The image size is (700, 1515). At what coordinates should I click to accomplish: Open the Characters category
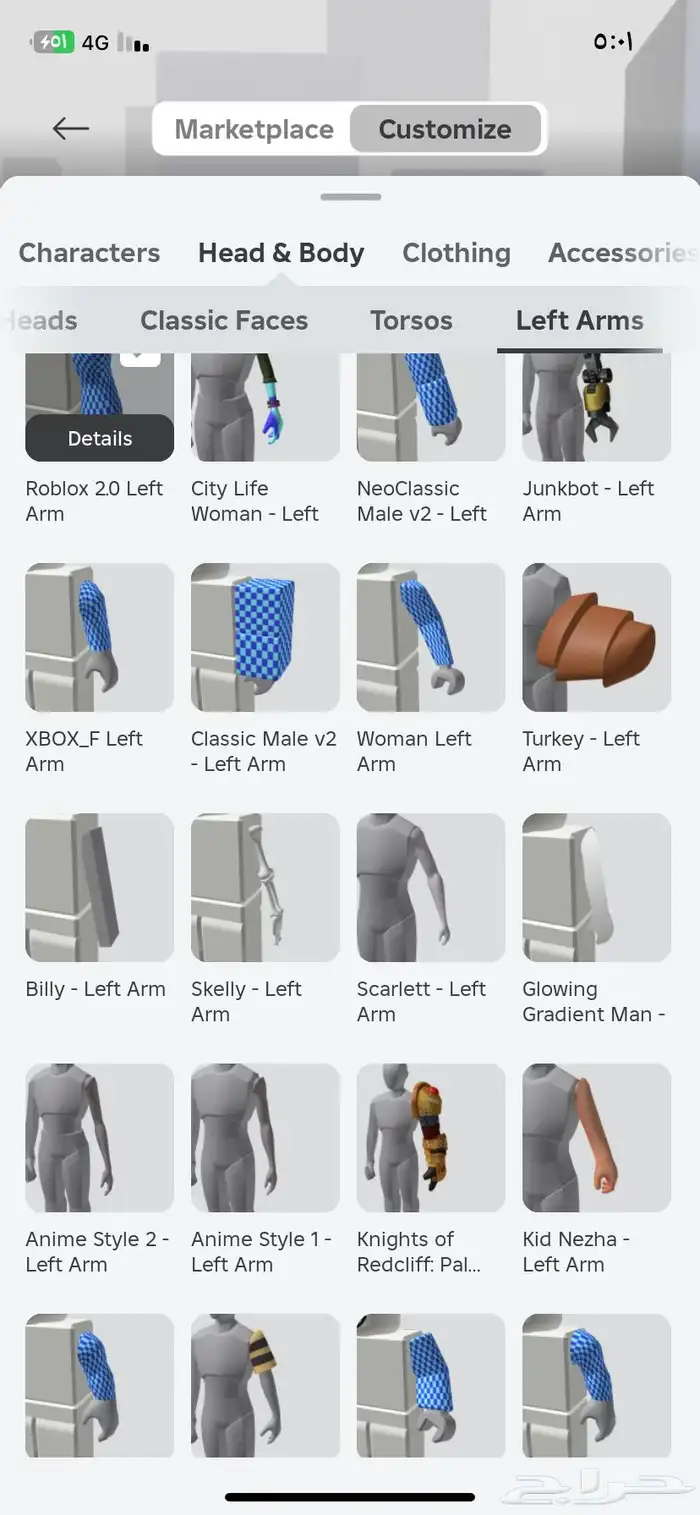89,252
